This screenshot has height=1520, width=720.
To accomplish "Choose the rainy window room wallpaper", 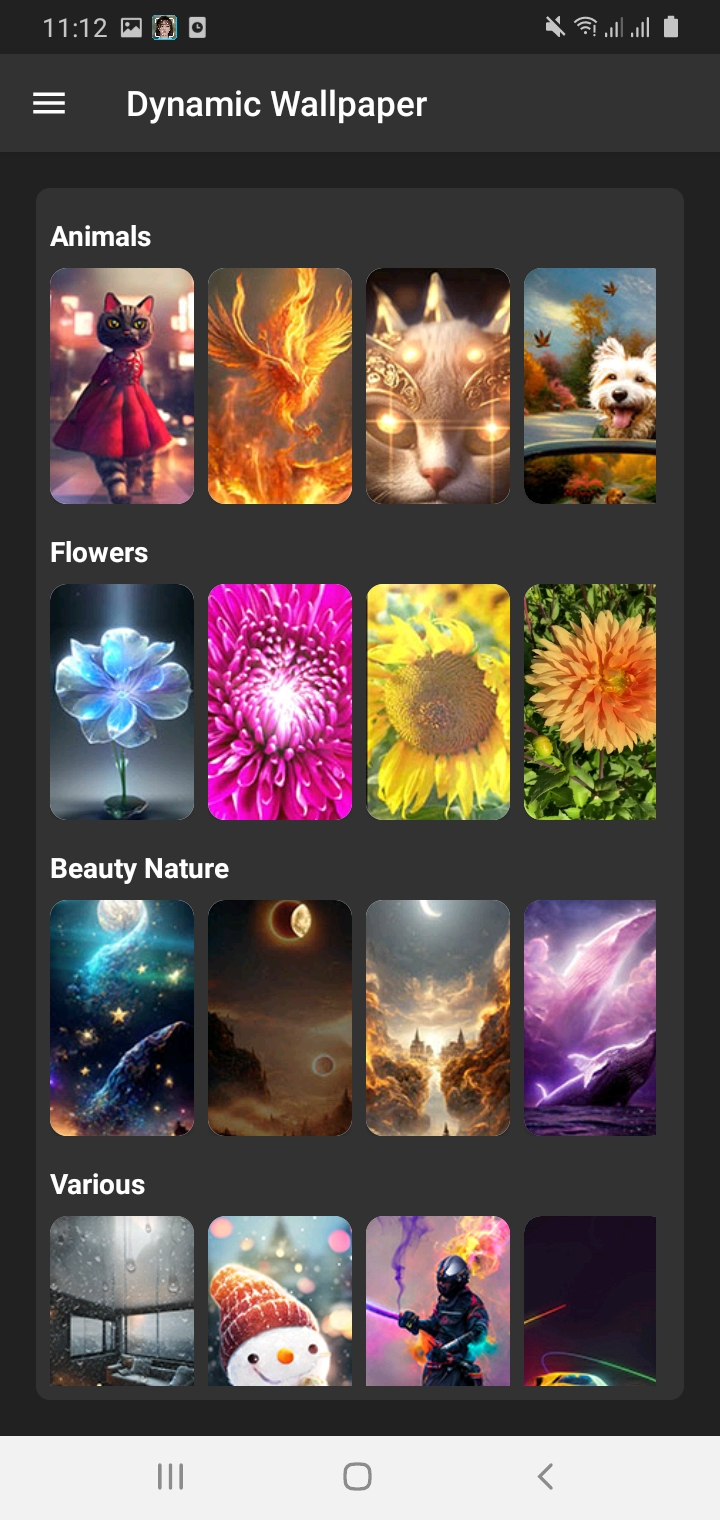I will [122, 1300].
